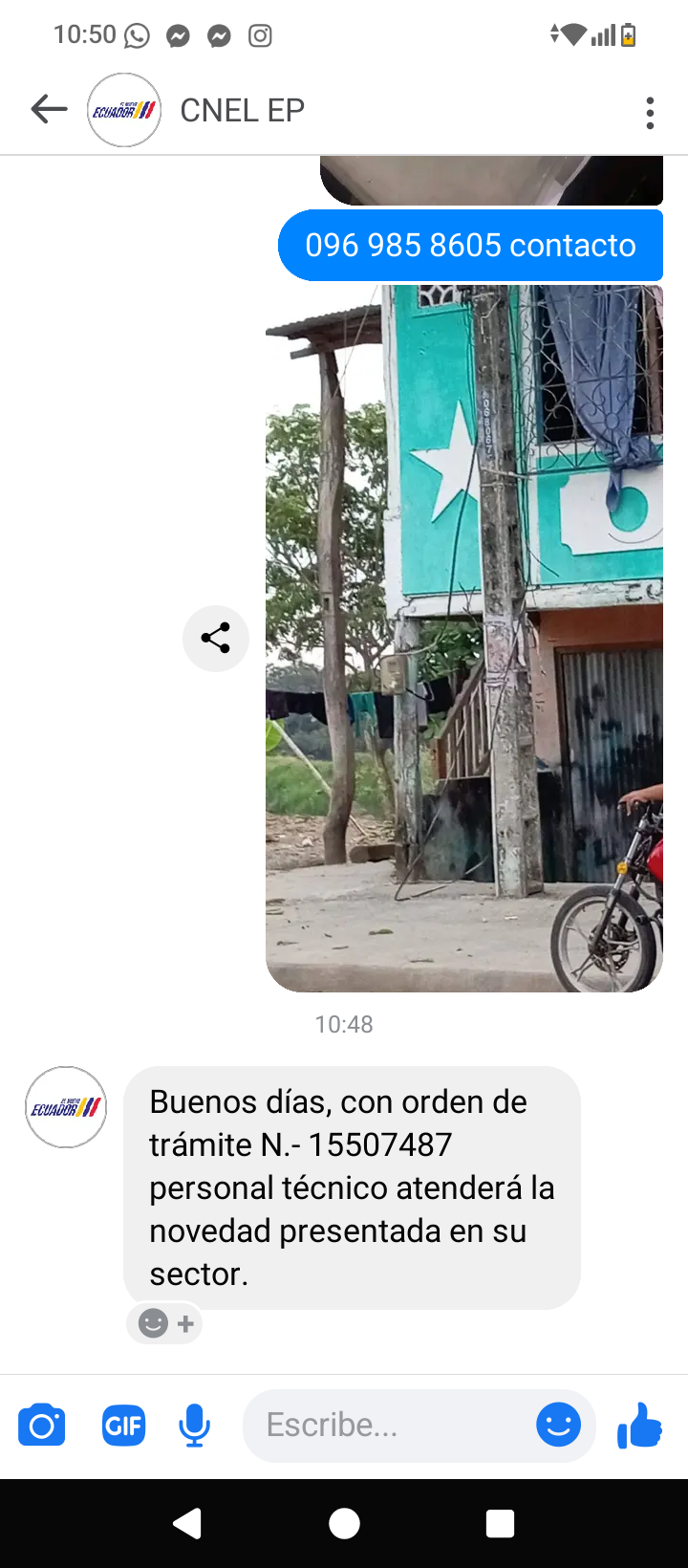Send a thumbs-up like

click(x=639, y=1426)
